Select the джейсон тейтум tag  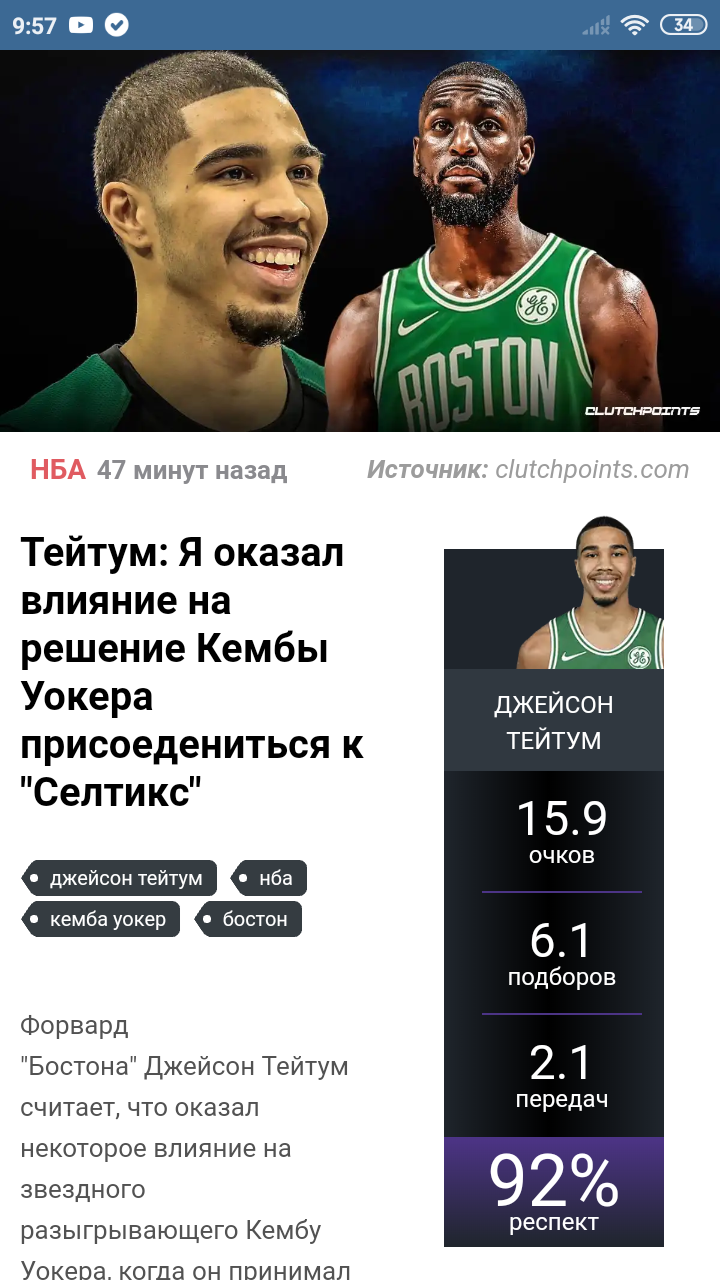point(119,879)
